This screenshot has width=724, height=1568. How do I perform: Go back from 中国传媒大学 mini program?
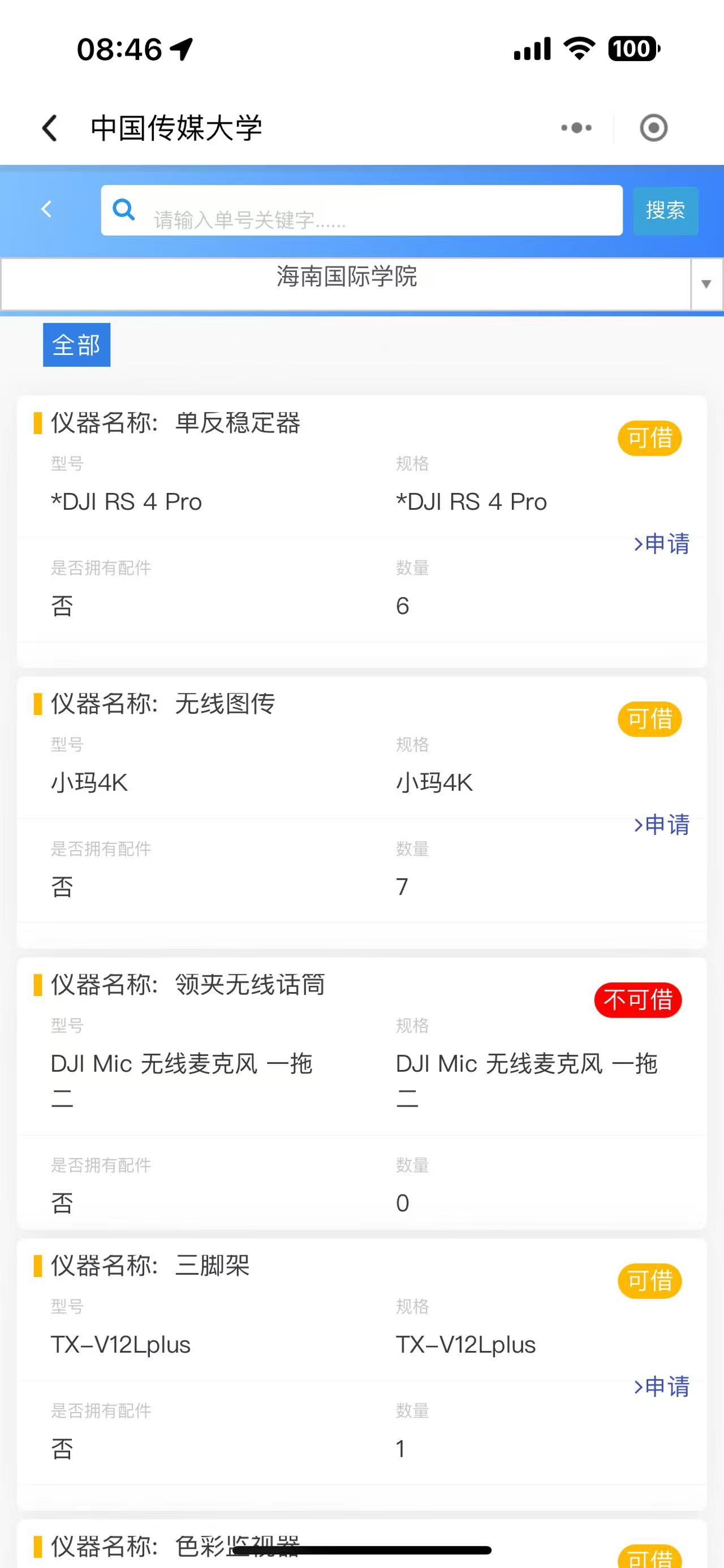tap(50, 128)
